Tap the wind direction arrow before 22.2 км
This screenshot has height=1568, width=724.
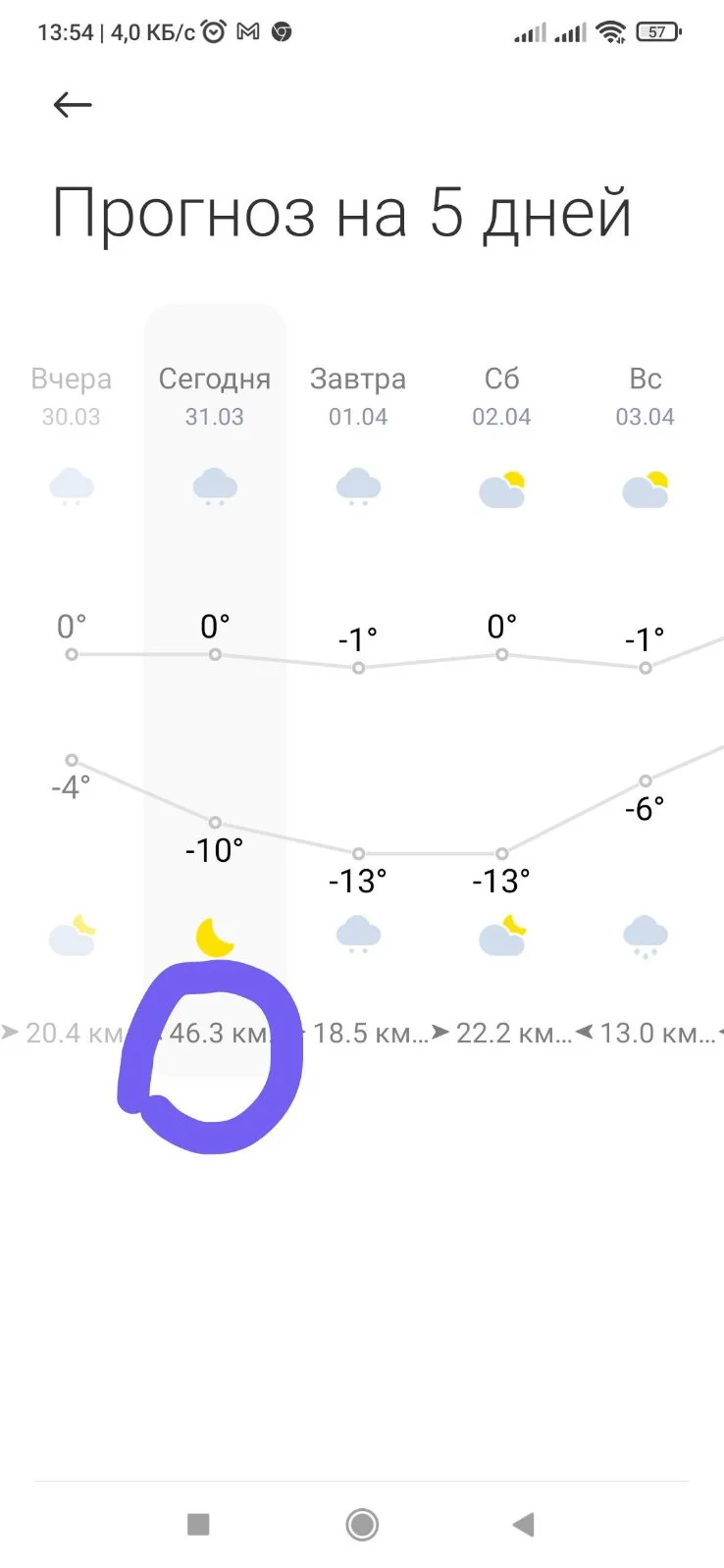440,1032
